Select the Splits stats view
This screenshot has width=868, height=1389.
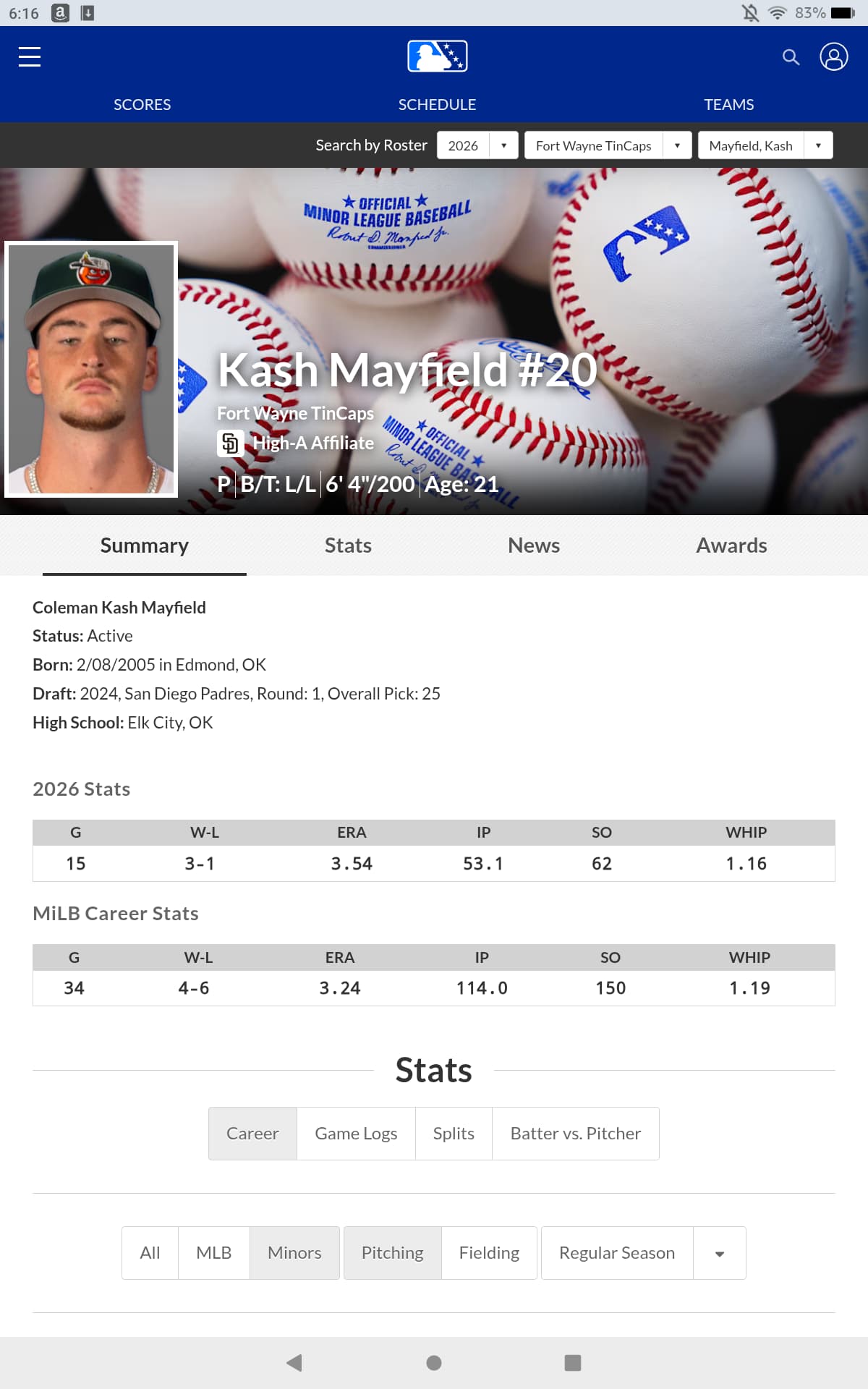click(x=454, y=1134)
